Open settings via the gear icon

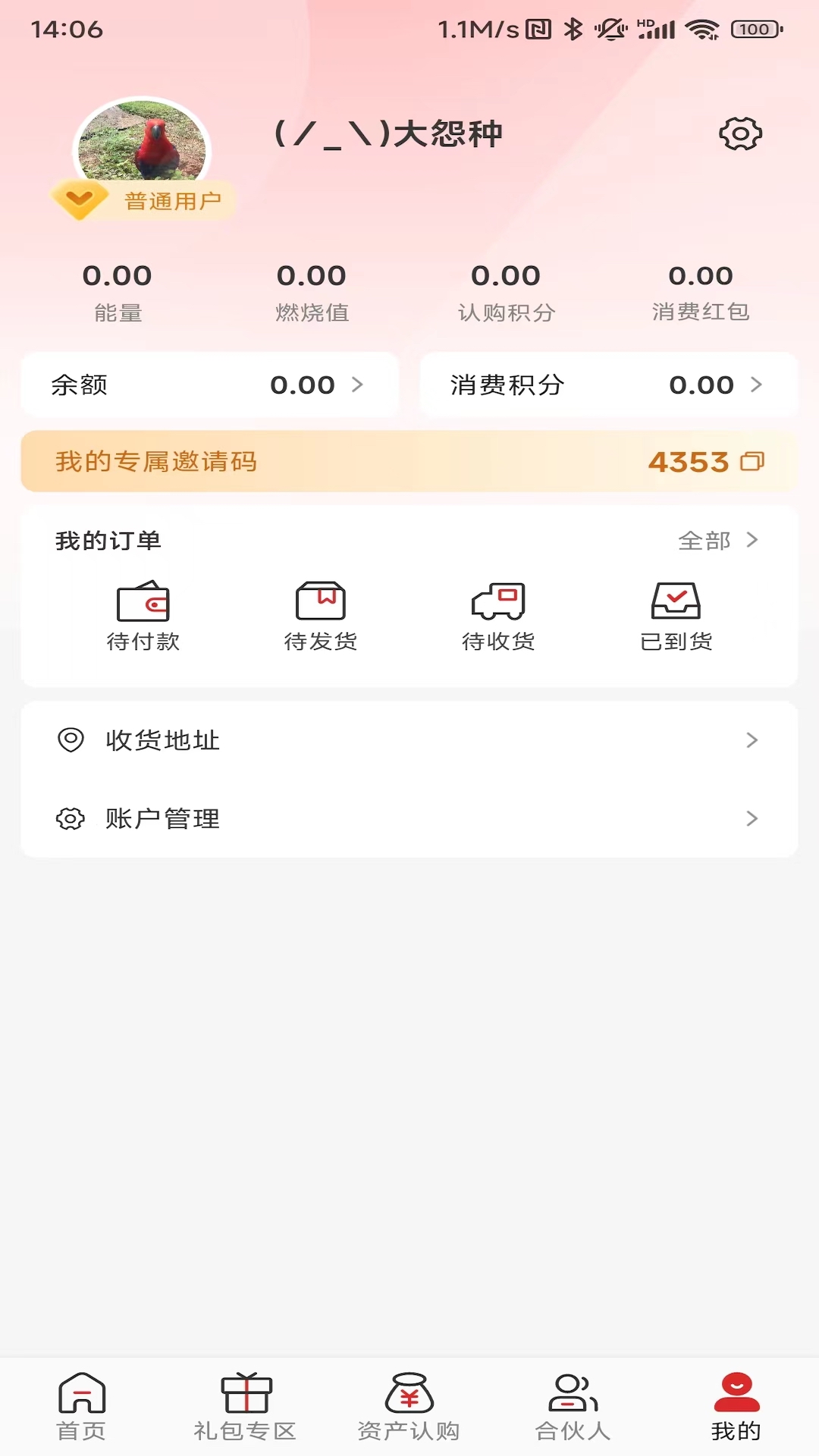click(740, 134)
